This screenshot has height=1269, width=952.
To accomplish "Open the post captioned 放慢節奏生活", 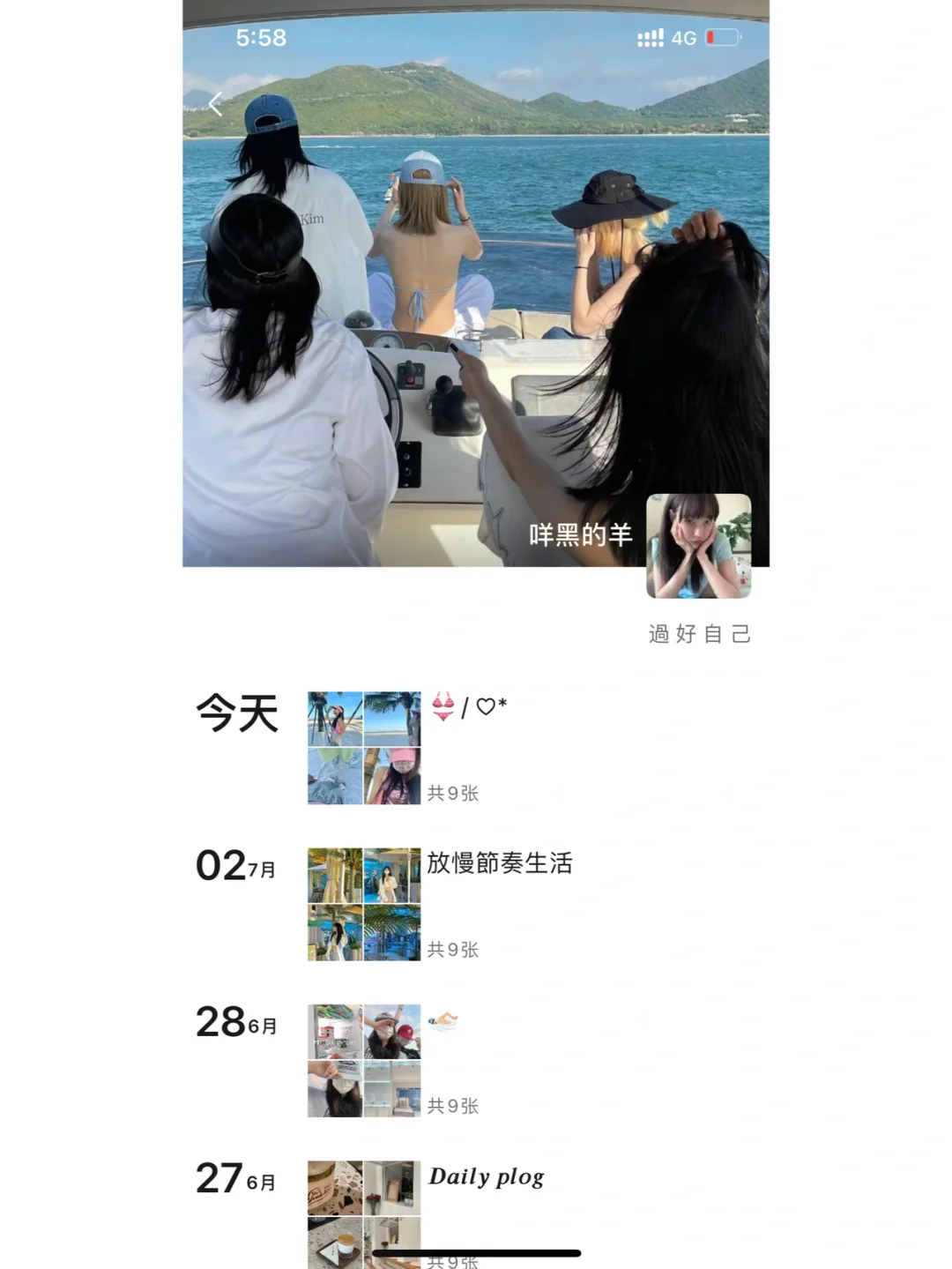I will 500,865.
